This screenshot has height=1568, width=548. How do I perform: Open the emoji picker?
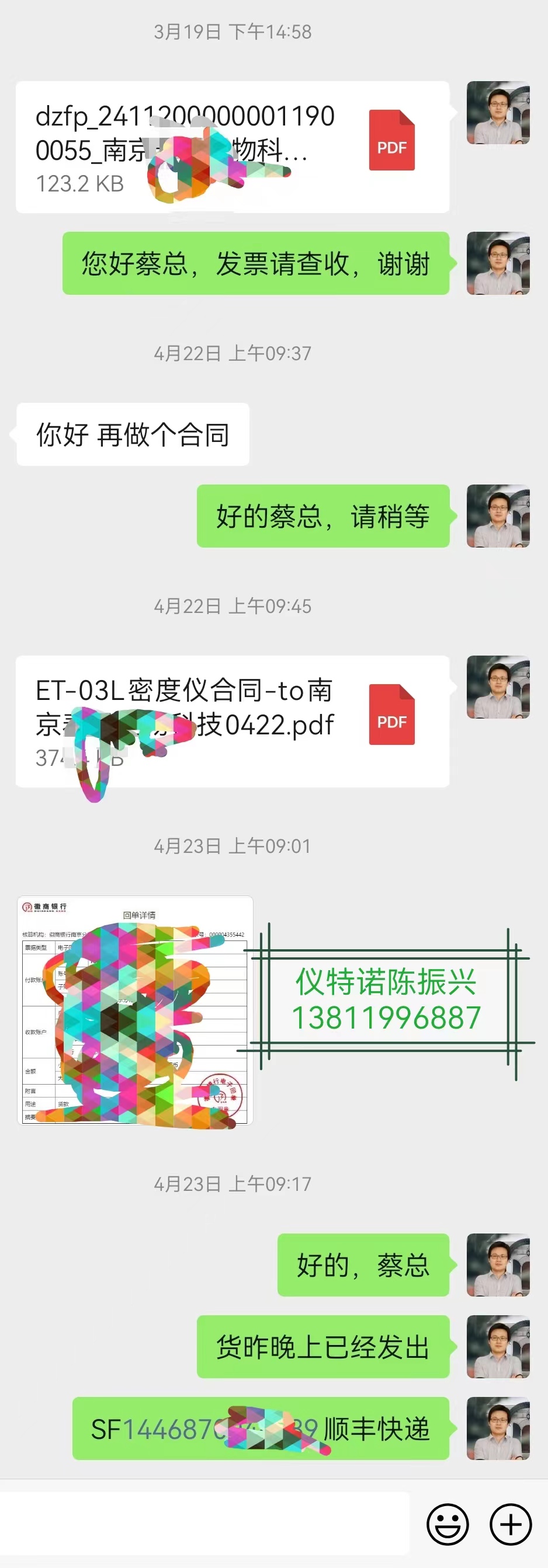[448, 1524]
